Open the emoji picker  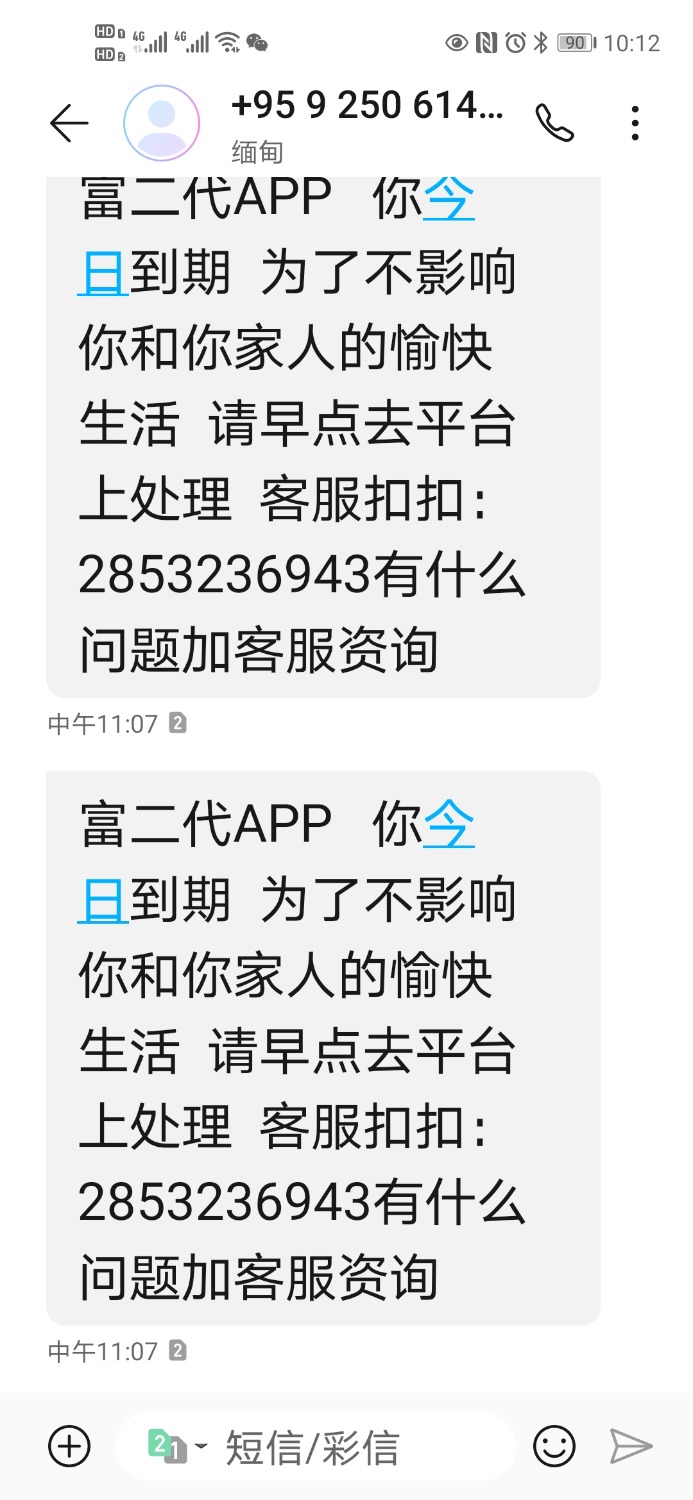554,1446
